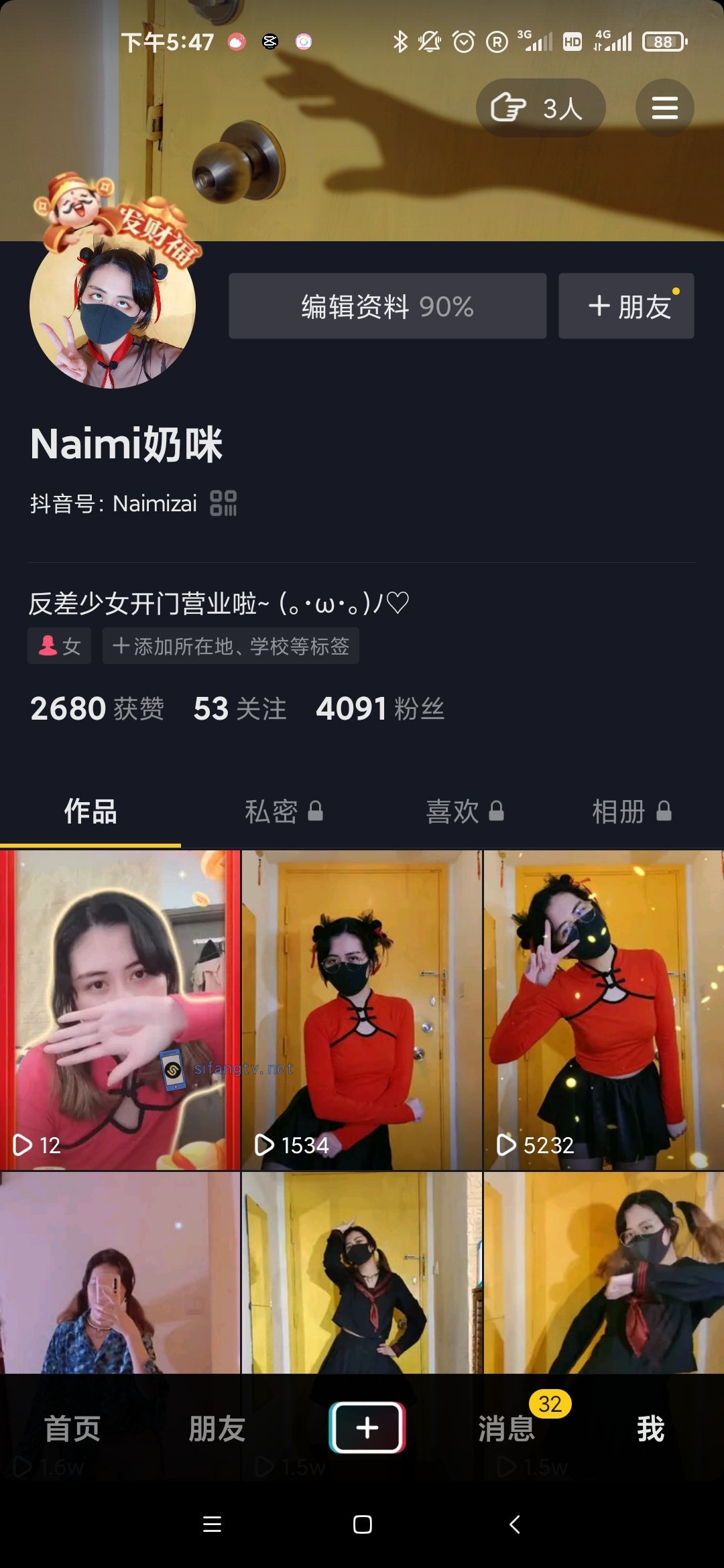Tap the 3人 visitors pill
The width and height of the screenshot is (724, 1568).
(540, 108)
